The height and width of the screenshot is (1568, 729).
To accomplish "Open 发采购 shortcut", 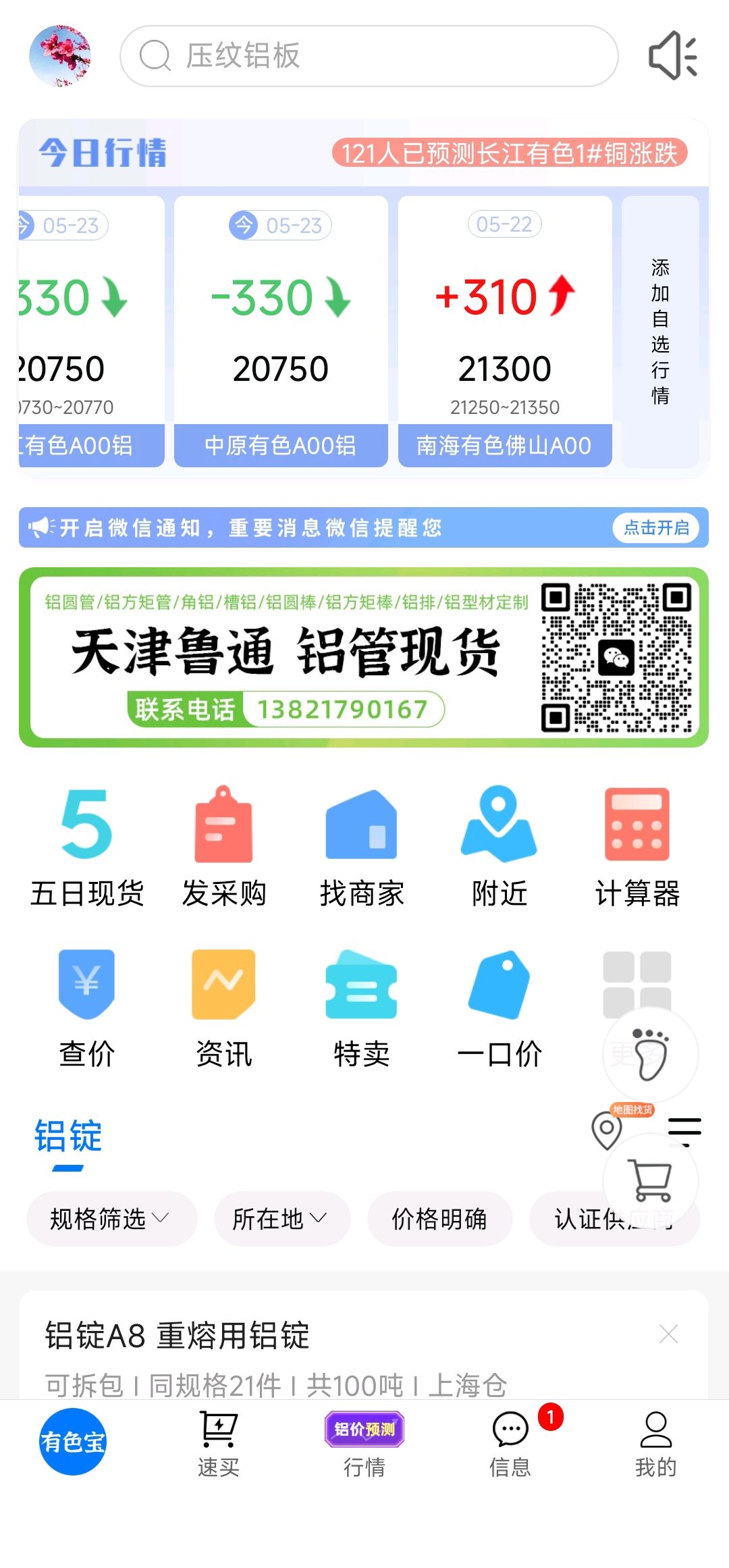I will coord(224,847).
